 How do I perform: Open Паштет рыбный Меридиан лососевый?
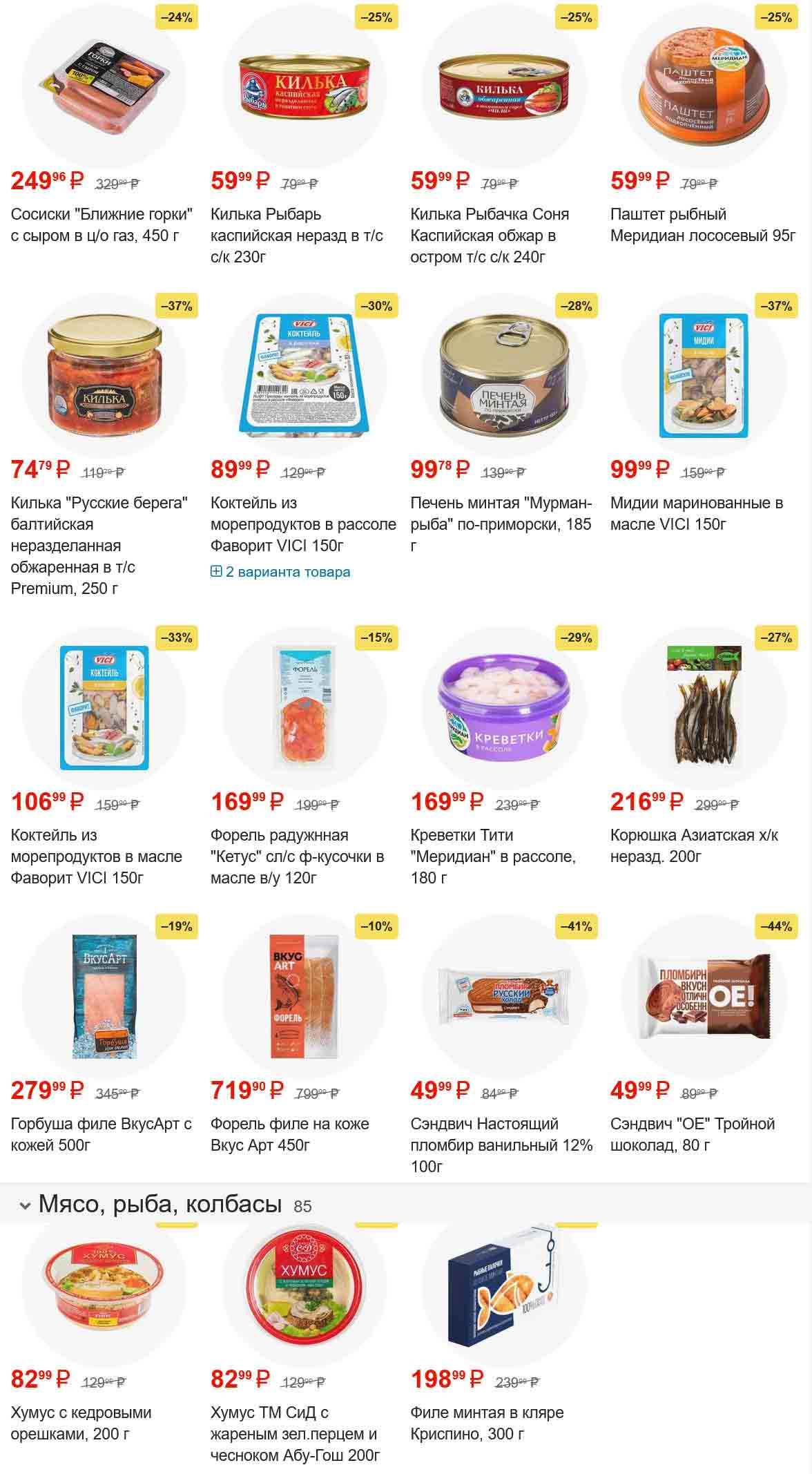tap(702, 225)
